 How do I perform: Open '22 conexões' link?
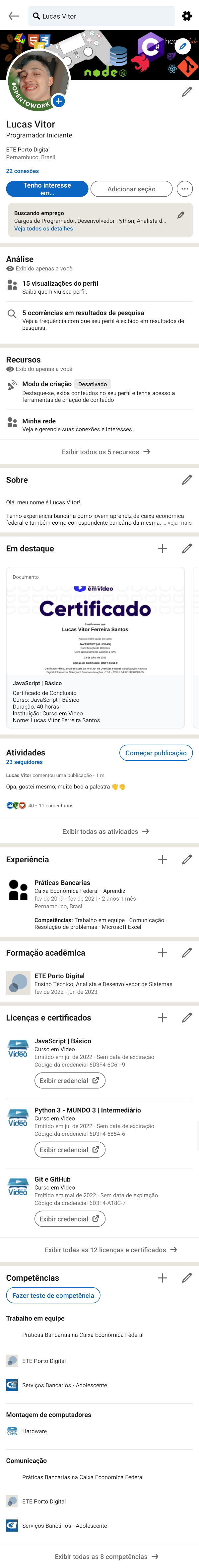[23, 171]
